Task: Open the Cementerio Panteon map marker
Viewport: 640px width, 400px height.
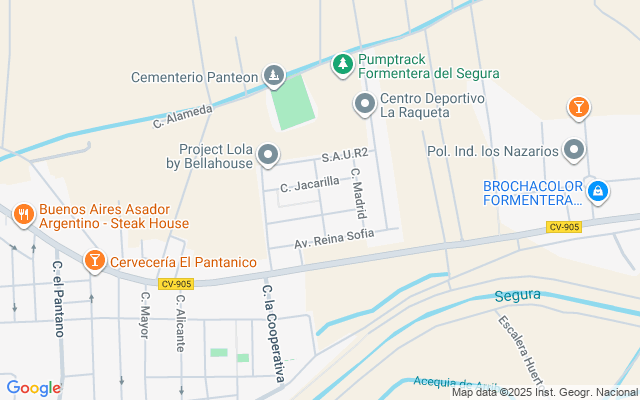Action: [x=274, y=76]
